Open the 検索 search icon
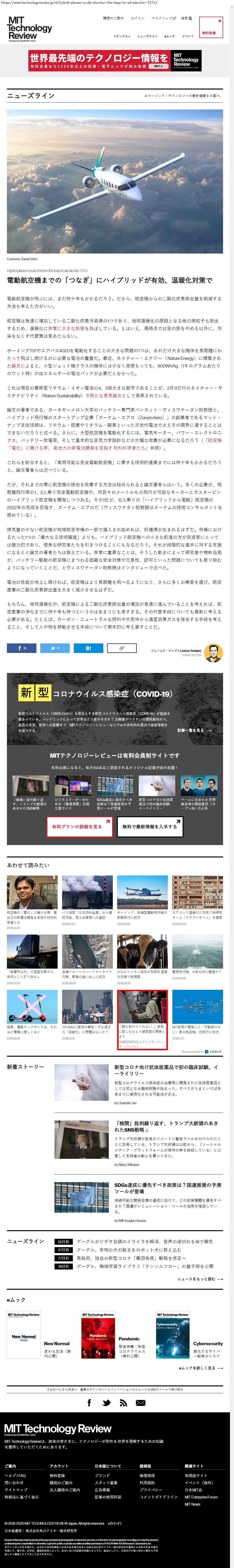The image size is (234, 1568). tap(186, 18)
